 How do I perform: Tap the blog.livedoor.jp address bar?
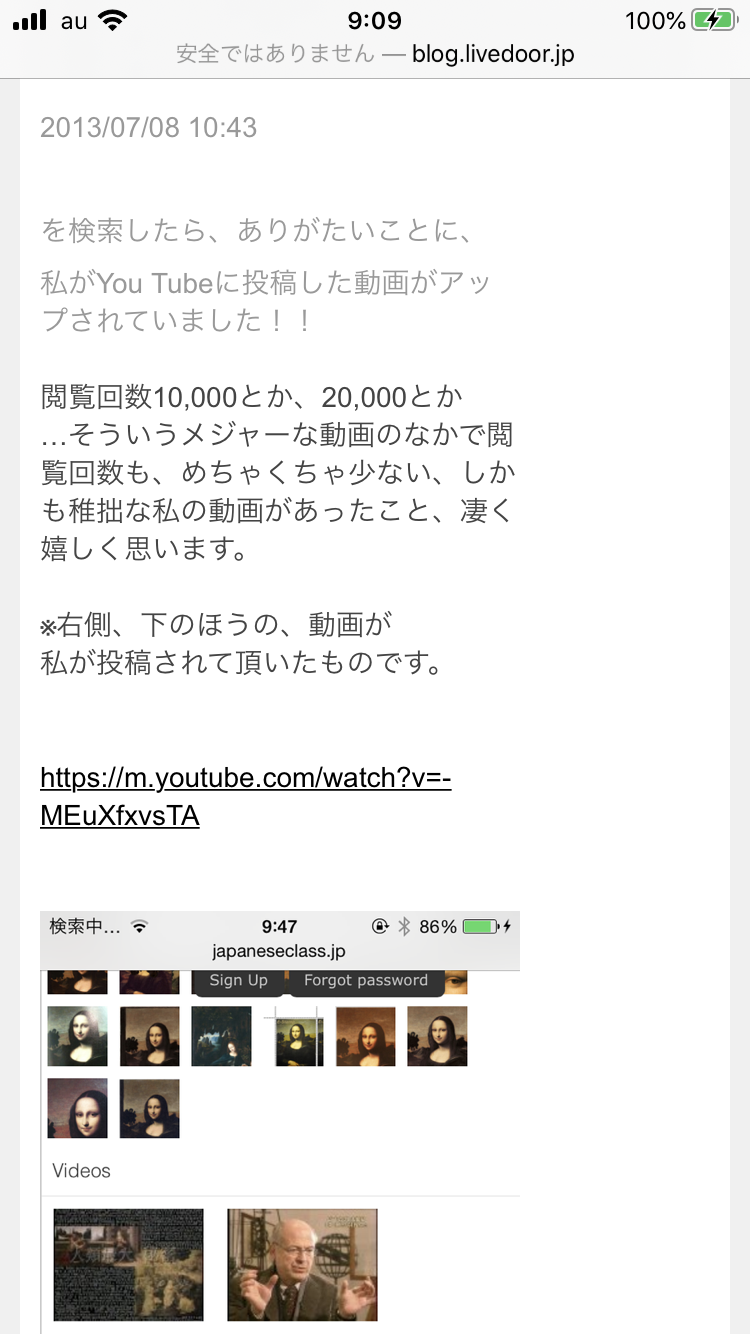375,54
